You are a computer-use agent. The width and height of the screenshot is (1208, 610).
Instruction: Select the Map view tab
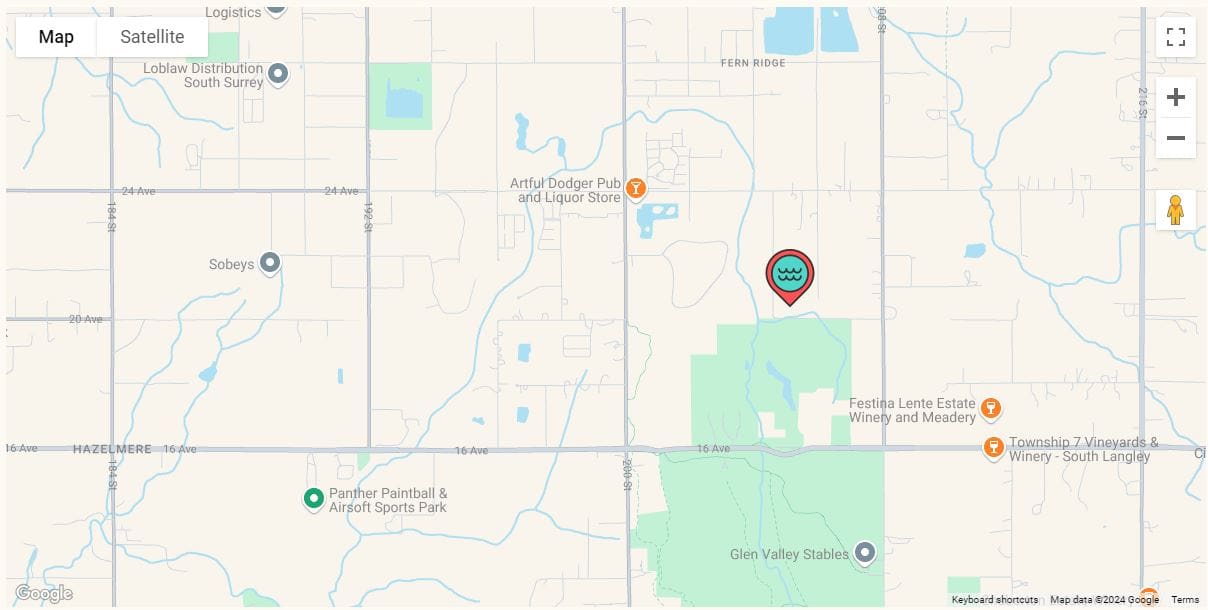tap(56, 37)
